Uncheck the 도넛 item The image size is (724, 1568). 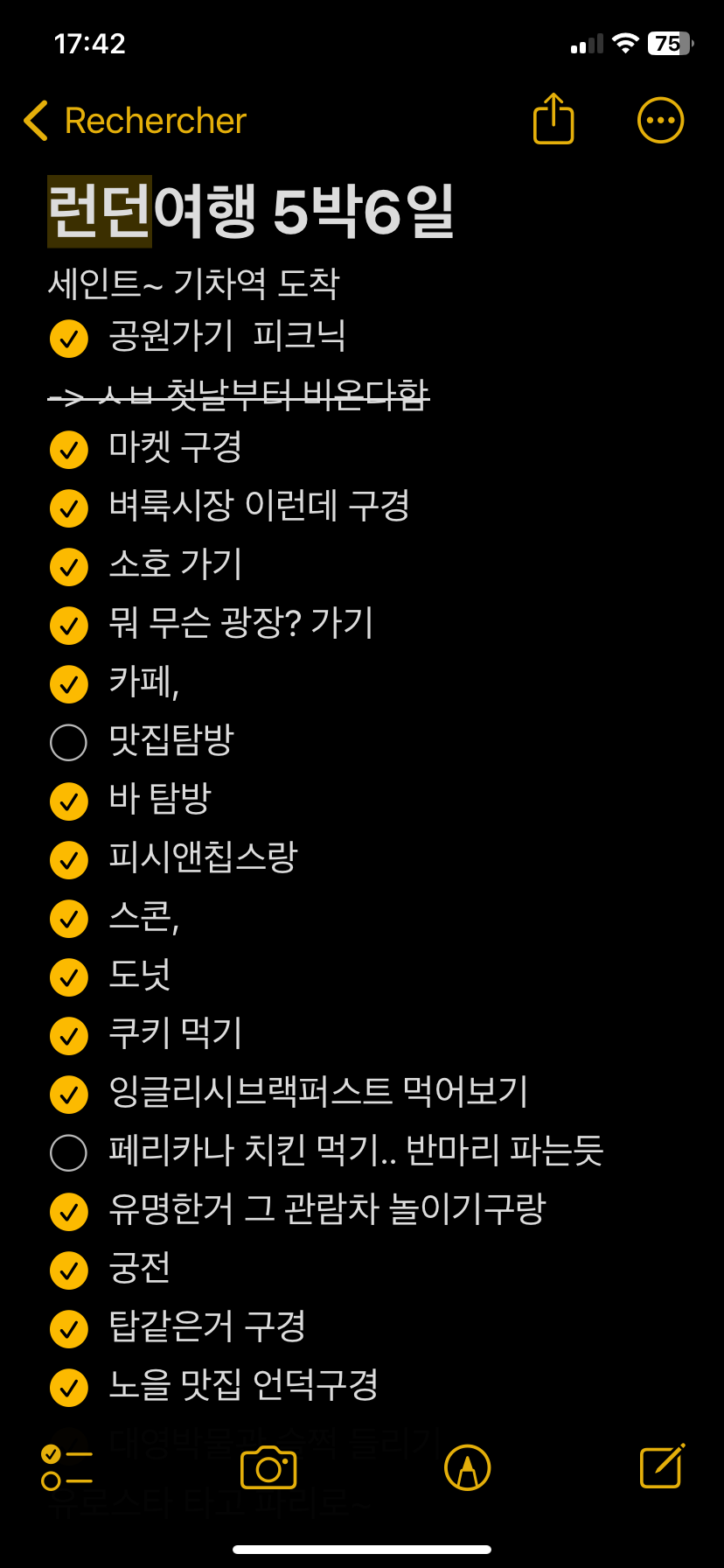click(69, 977)
